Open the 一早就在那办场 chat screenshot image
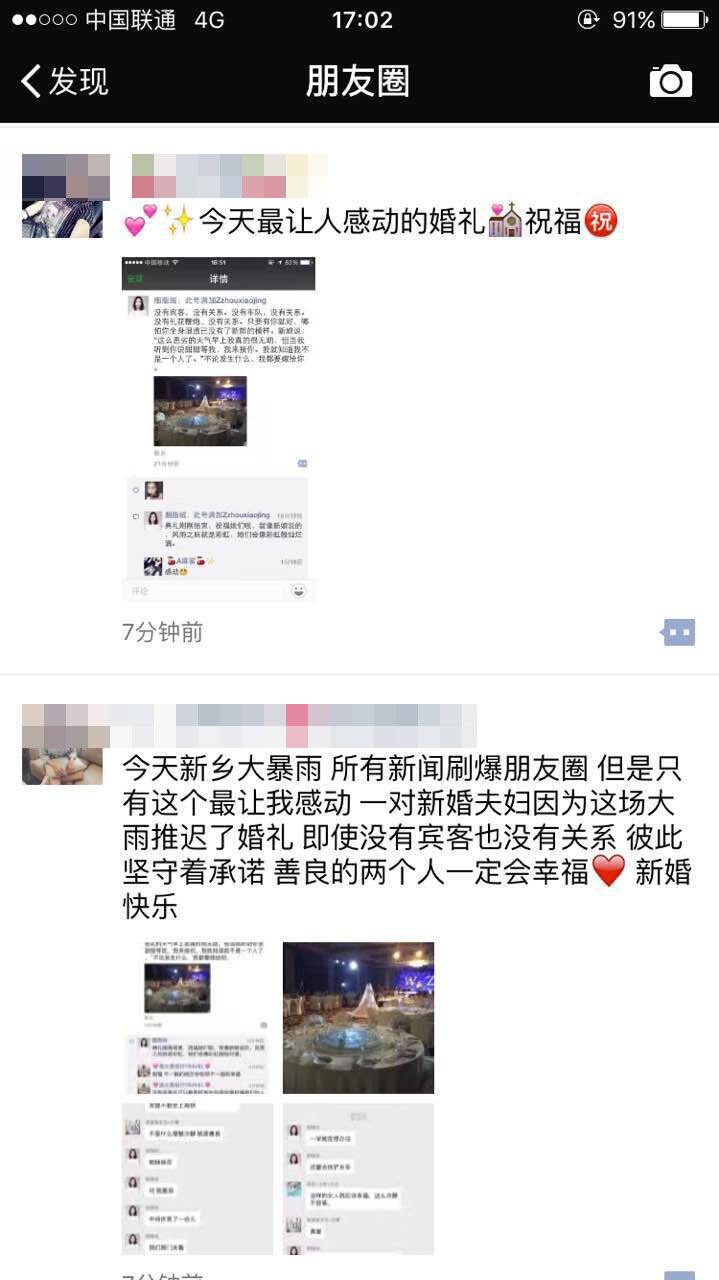This screenshot has width=719, height=1280. pos(358,1178)
